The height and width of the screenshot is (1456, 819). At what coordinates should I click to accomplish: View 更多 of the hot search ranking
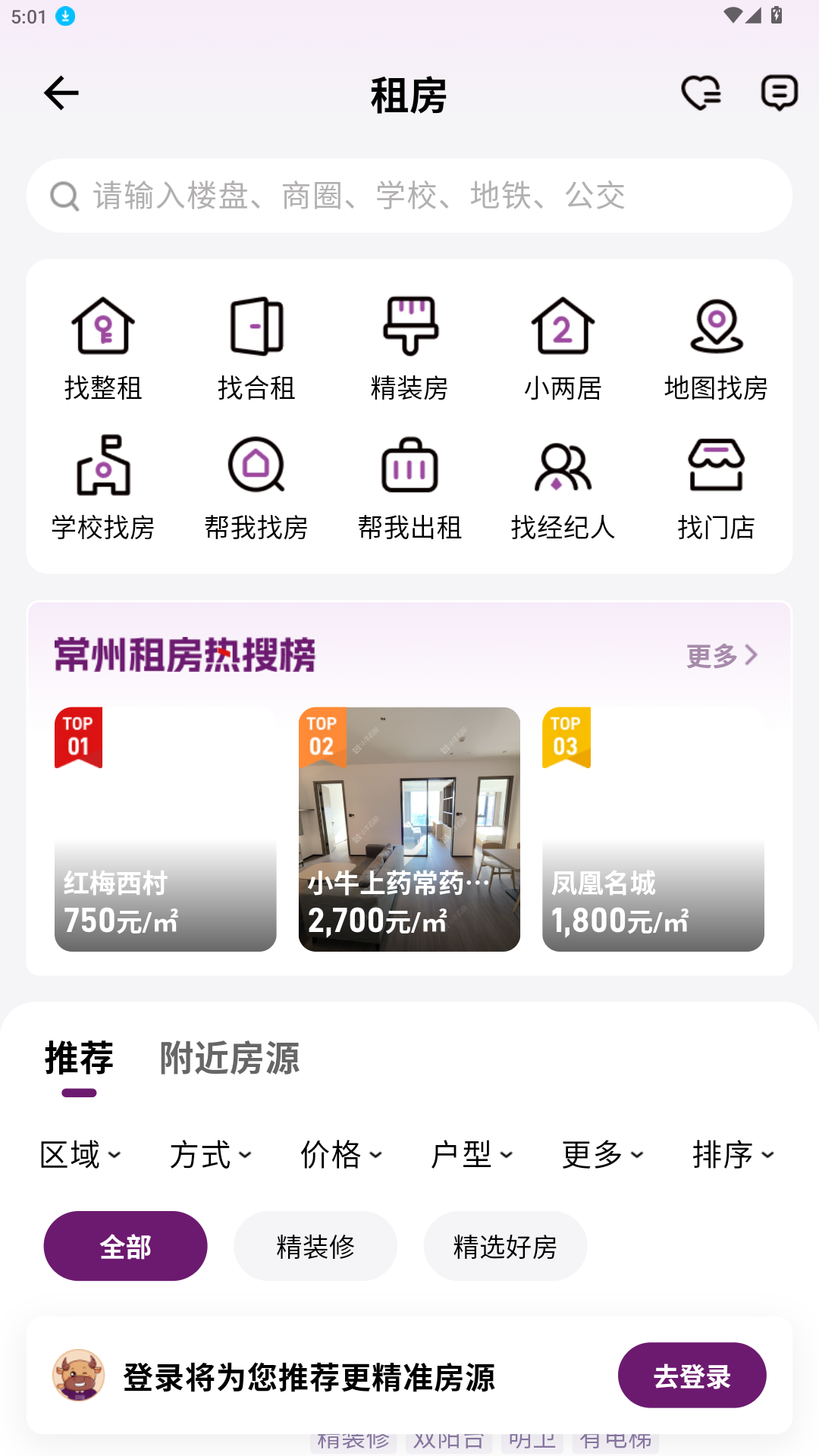[x=721, y=655]
